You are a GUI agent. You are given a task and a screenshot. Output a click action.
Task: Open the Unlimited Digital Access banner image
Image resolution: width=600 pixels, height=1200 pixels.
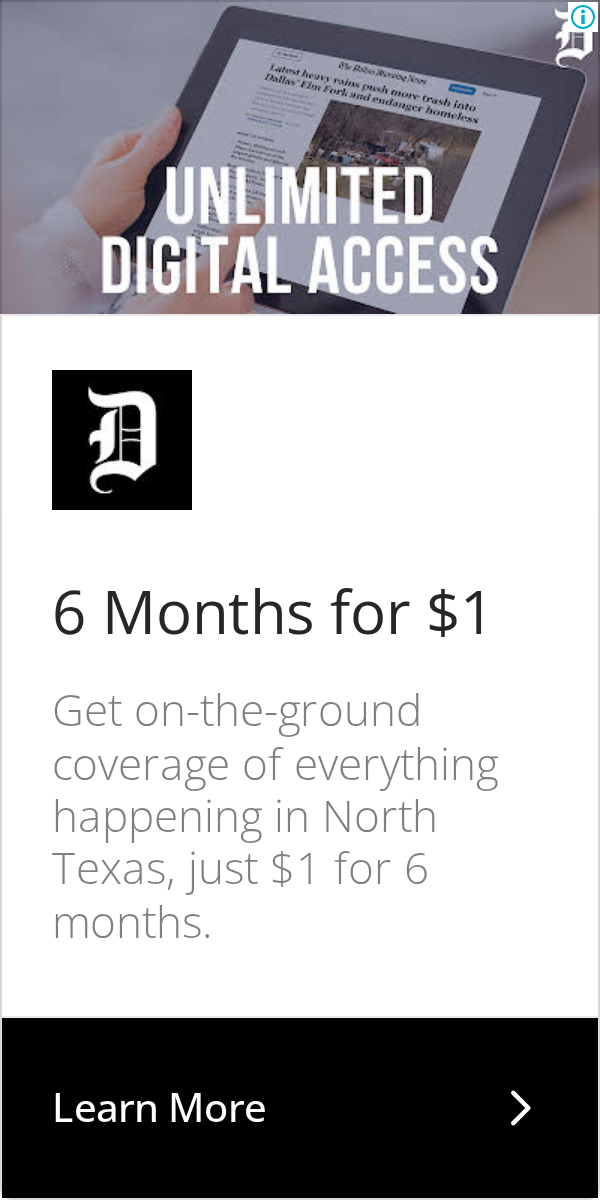click(300, 158)
